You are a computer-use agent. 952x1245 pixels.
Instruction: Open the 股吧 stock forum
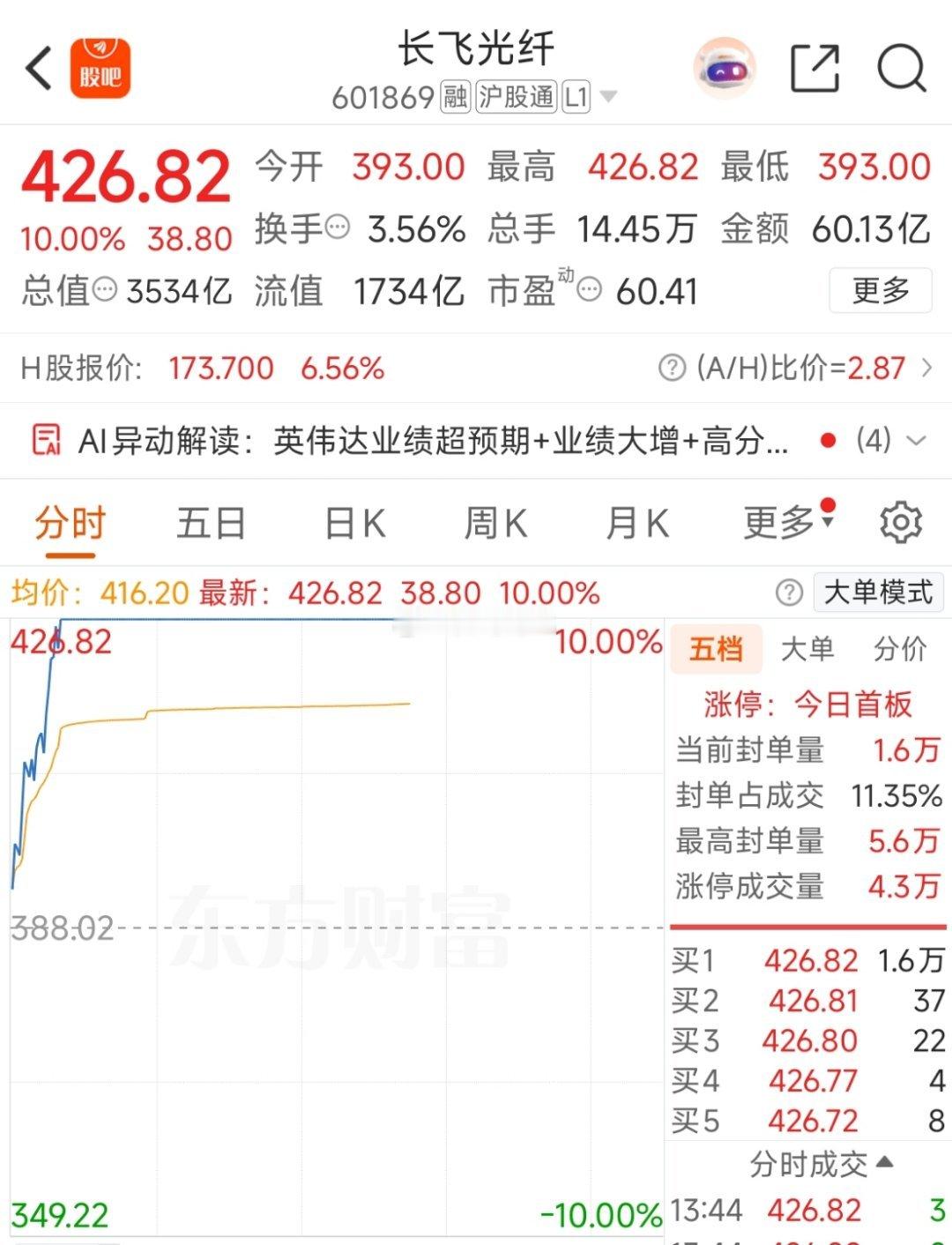click(100, 68)
